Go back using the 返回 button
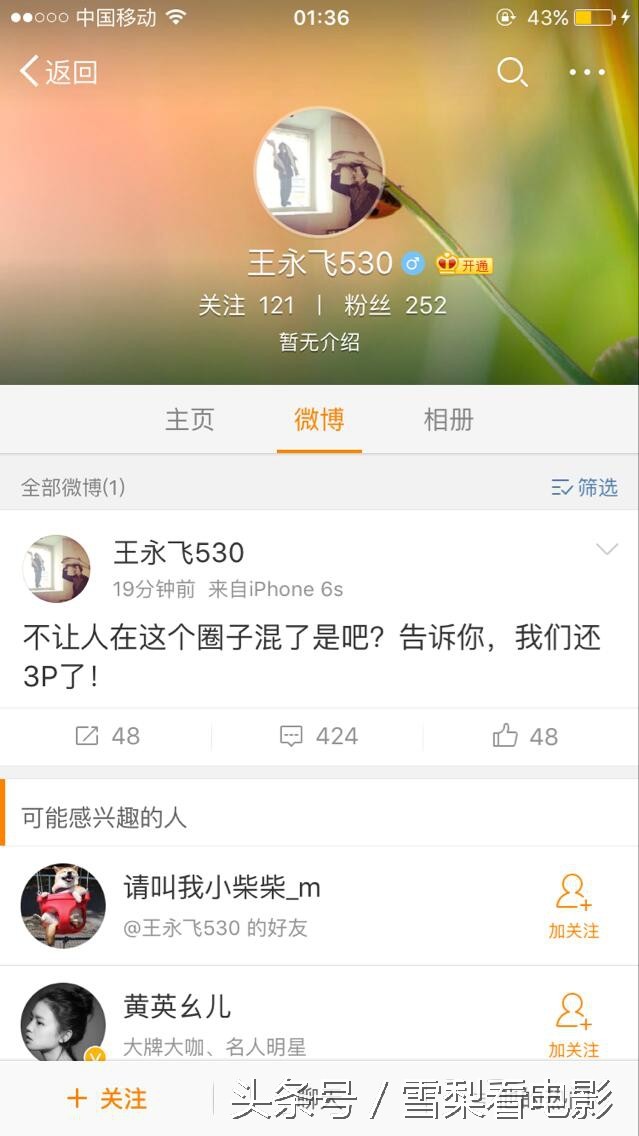The image size is (639, 1136). click(x=58, y=72)
